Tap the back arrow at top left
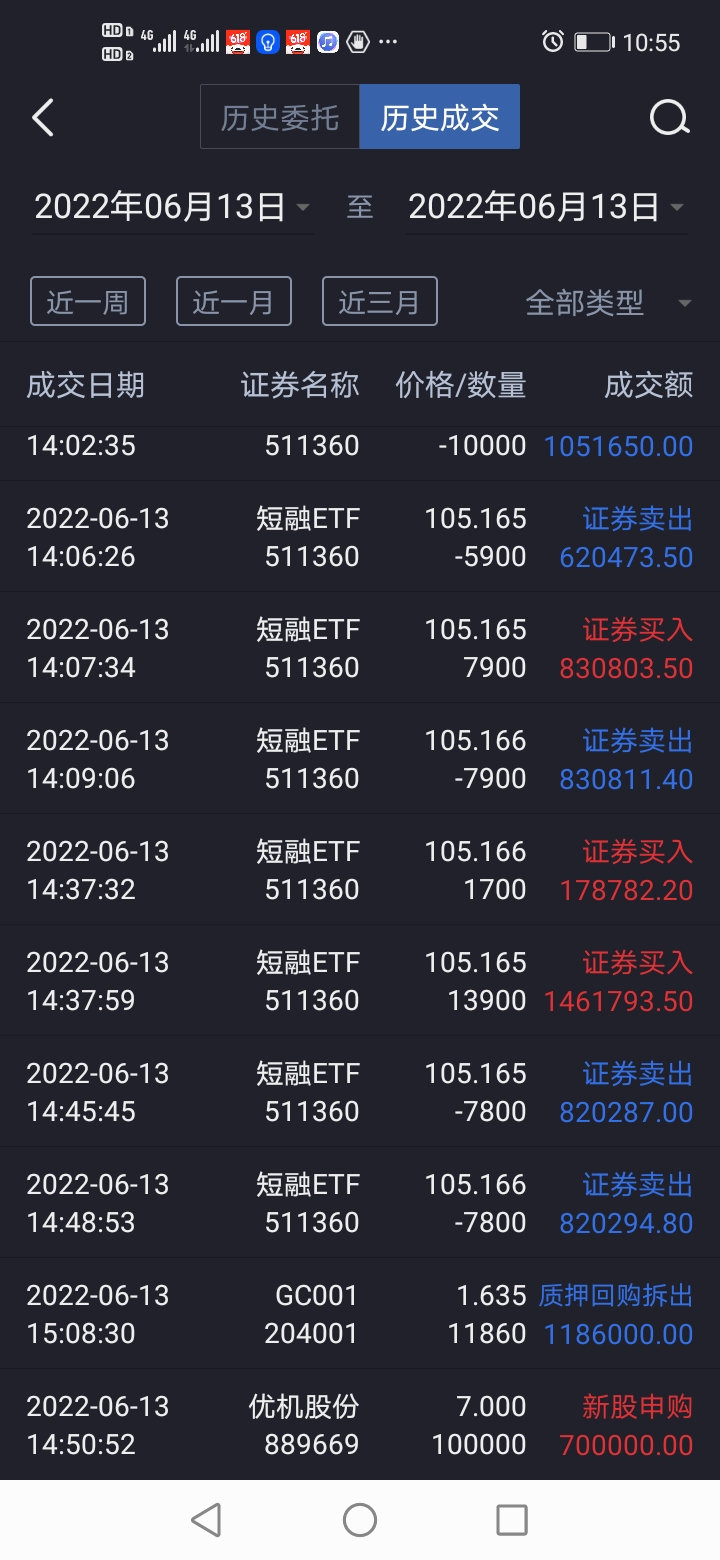Viewport: 720px width, 1560px height. point(42,117)
